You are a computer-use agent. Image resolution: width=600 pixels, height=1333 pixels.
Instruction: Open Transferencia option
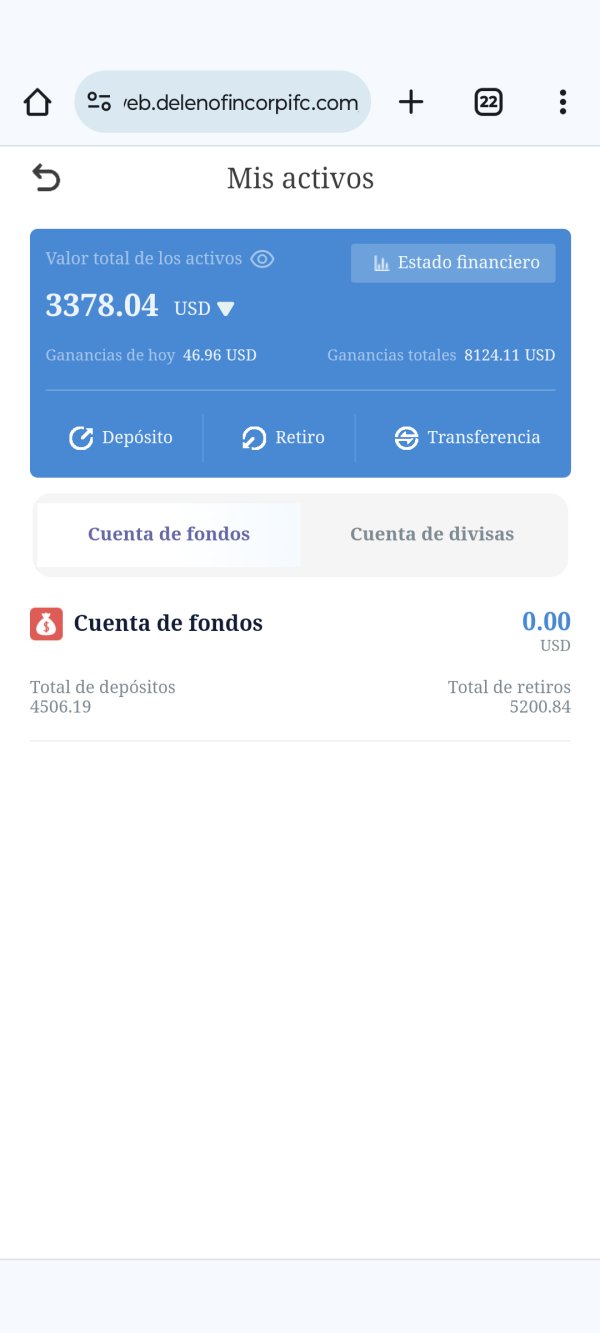click(466, 438)
